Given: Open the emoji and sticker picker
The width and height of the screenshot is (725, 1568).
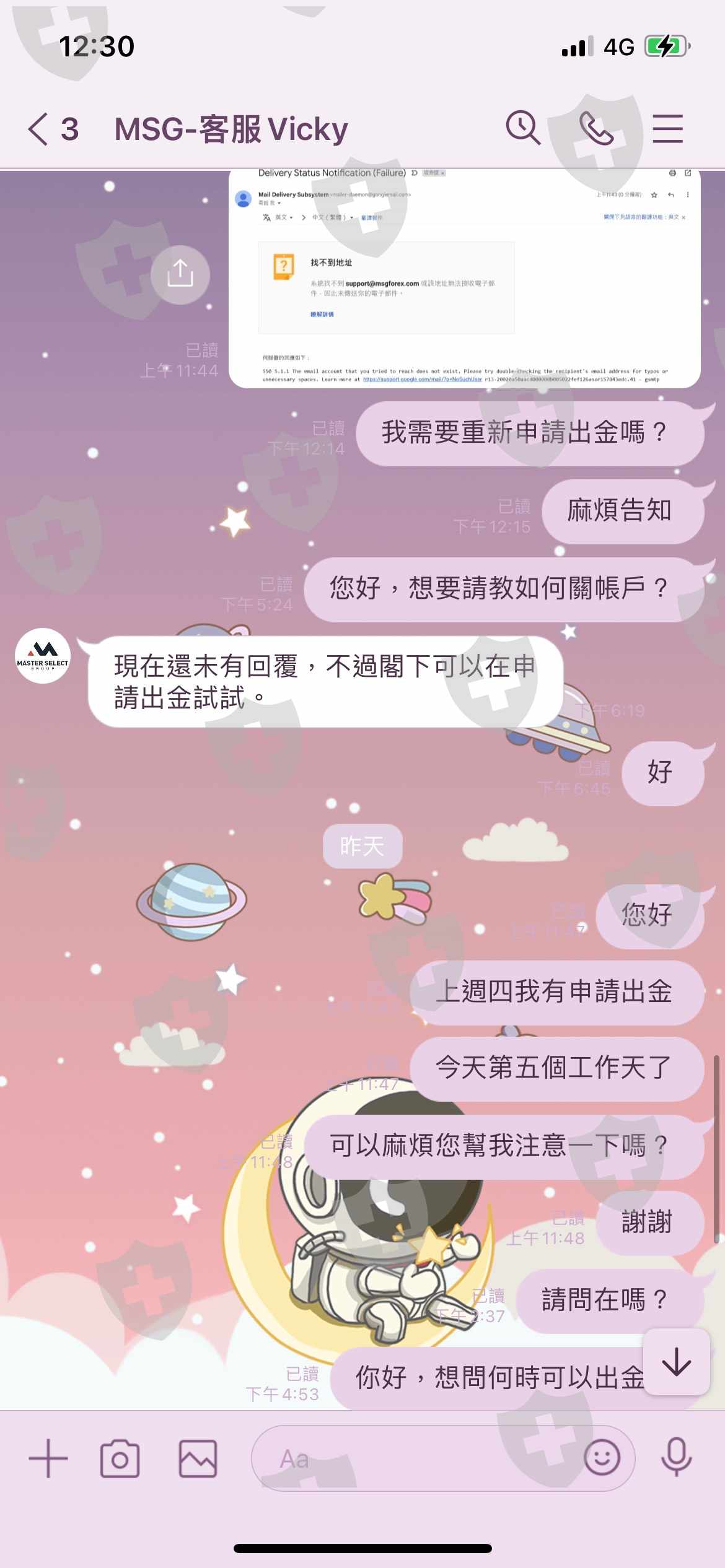Looking at the screenshot, I should tap(602, 1458).
